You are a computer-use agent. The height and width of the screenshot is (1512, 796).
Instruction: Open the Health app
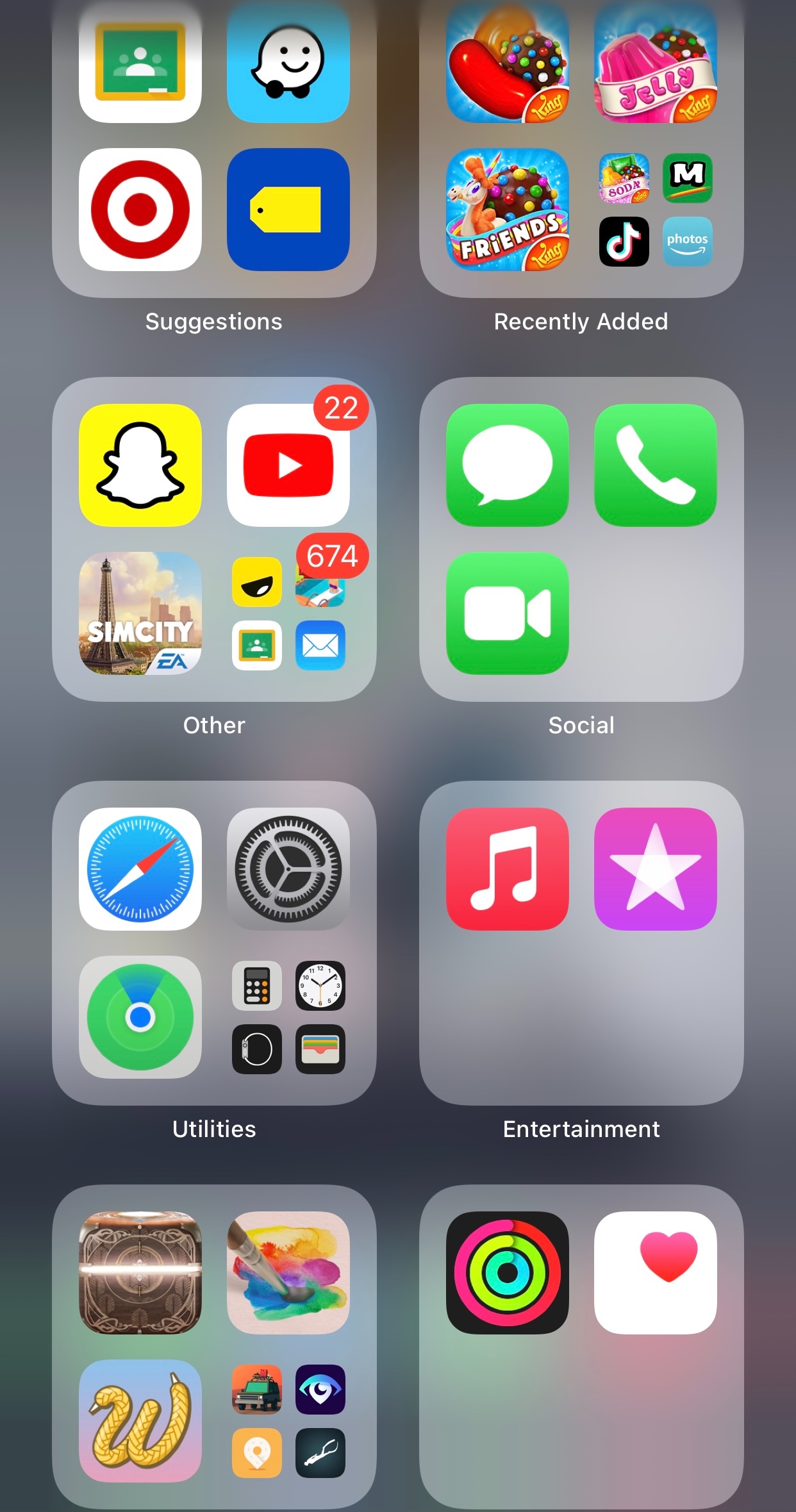click(x=655, y=1272)
